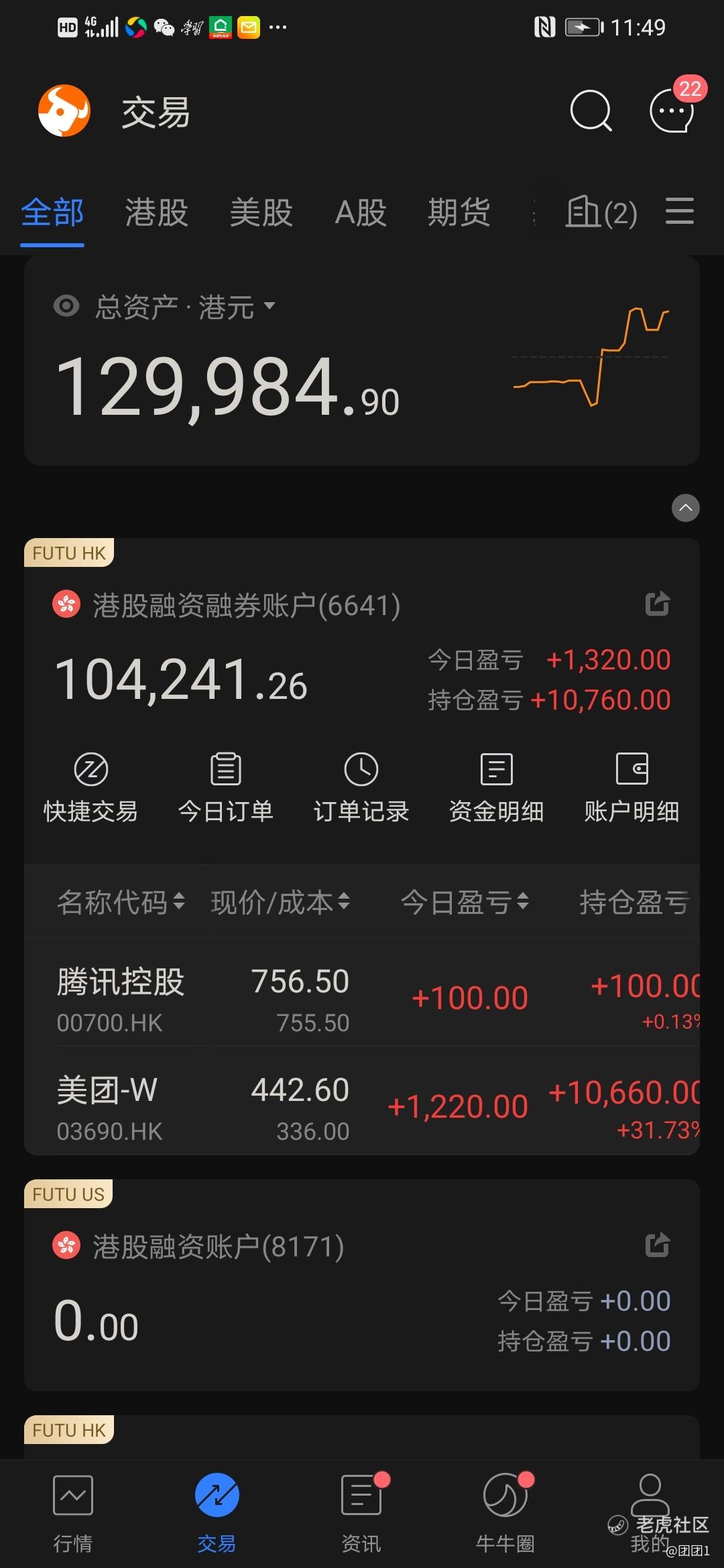Switch to the 期货 tab
Image resolution: width=724 pixels, height=1568 pixels.
coord(459,212)
